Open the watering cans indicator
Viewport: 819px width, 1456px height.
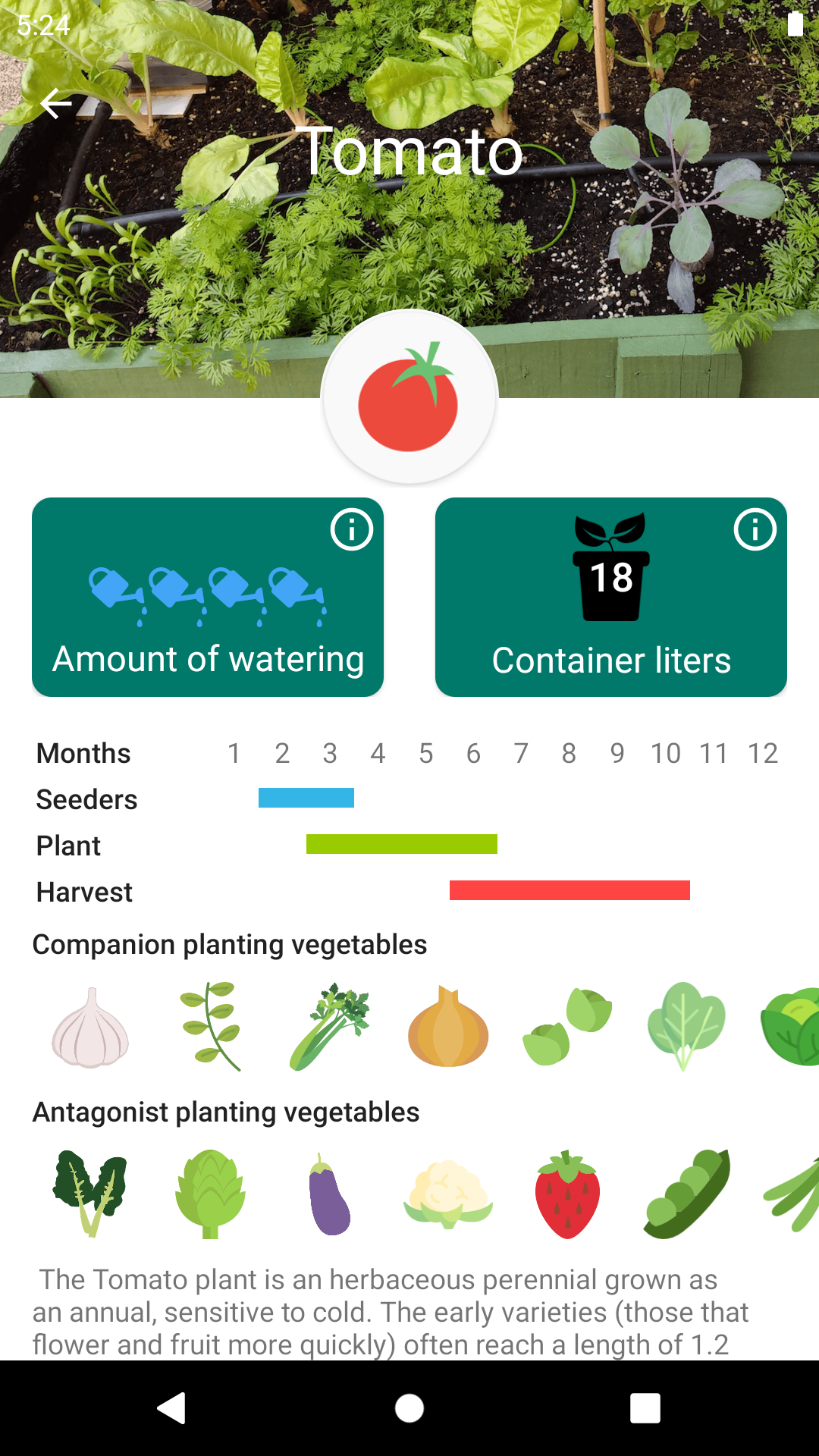tap(208, 591)
